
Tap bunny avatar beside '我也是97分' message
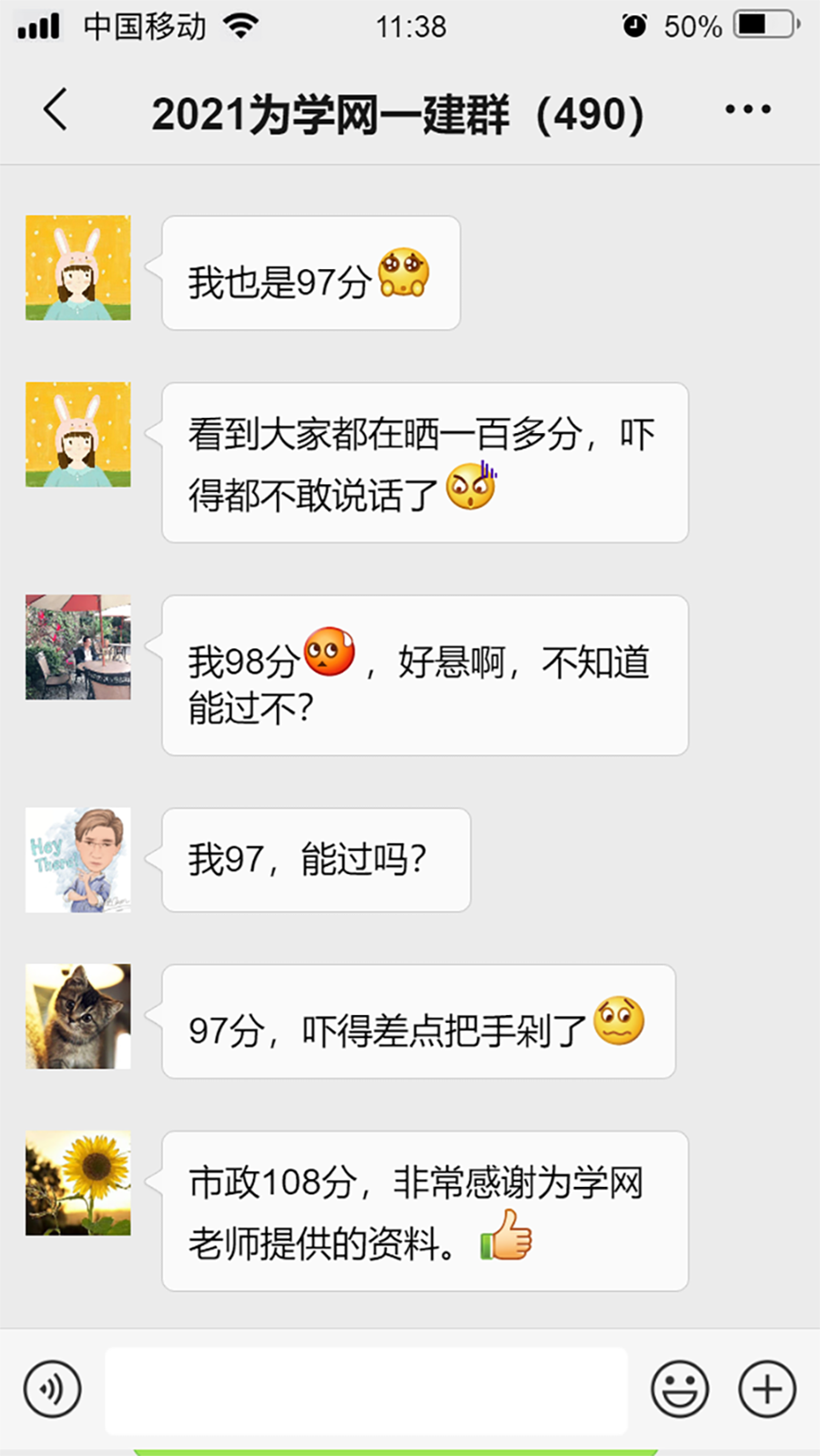point(78,268)
